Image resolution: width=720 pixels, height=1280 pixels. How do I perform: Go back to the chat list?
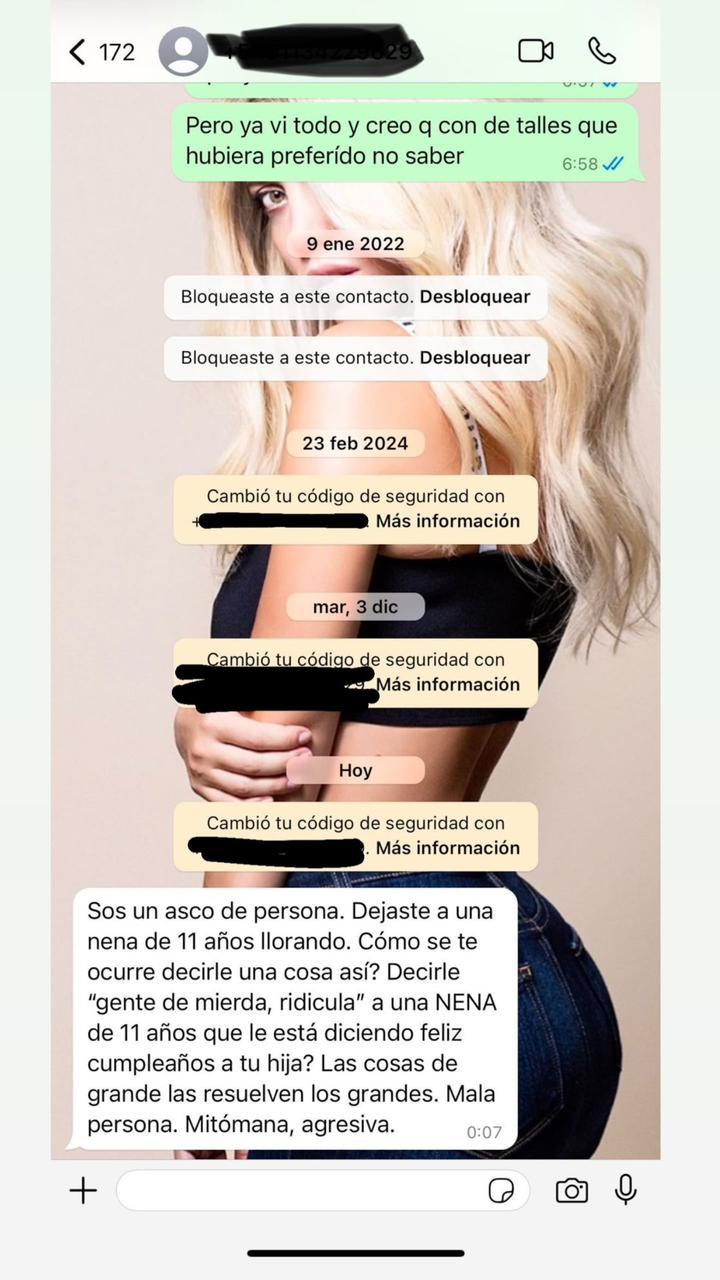[76, 52]
